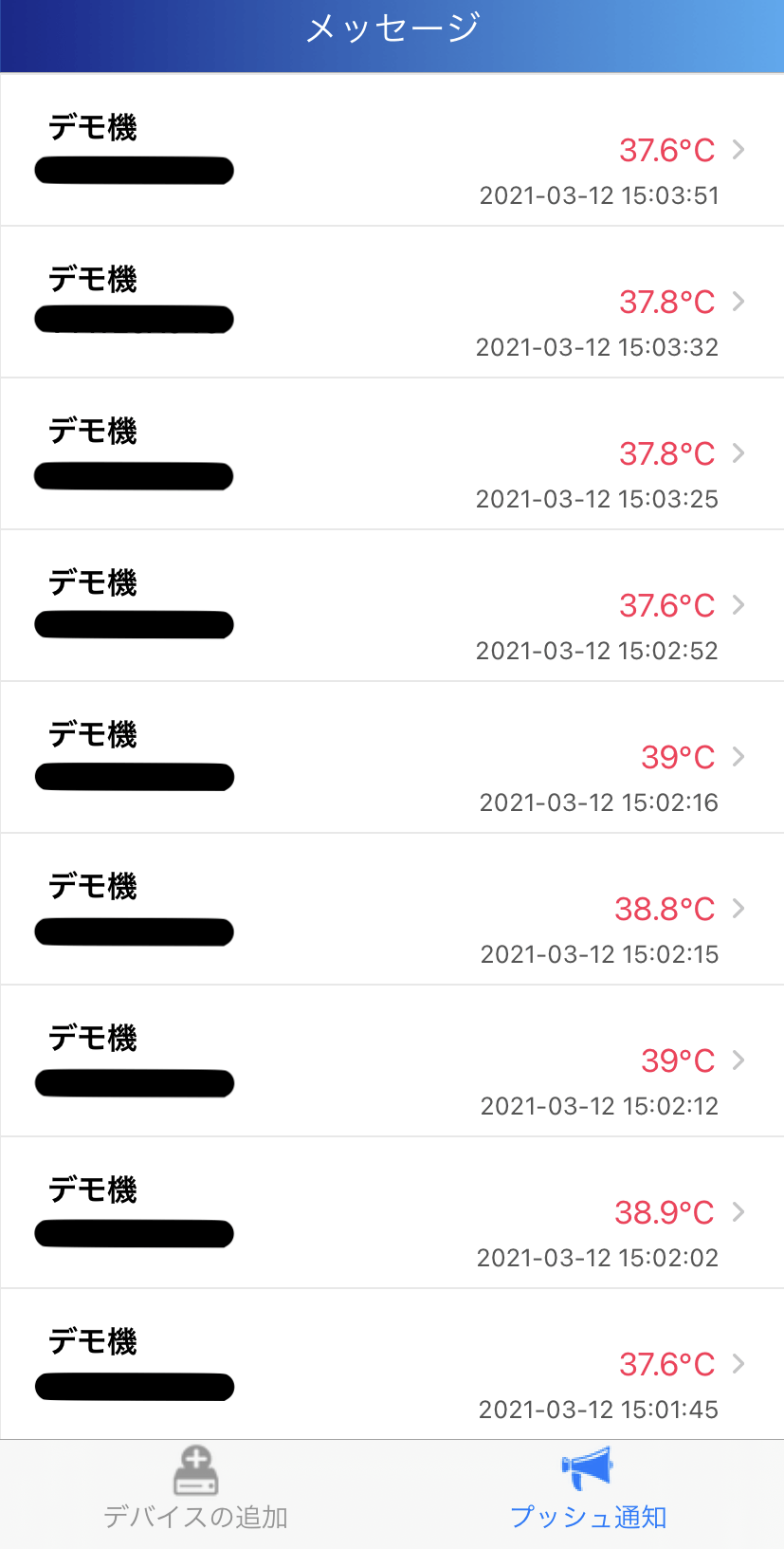Switch to the デバイスの追加 tab

click(195, 1489)
